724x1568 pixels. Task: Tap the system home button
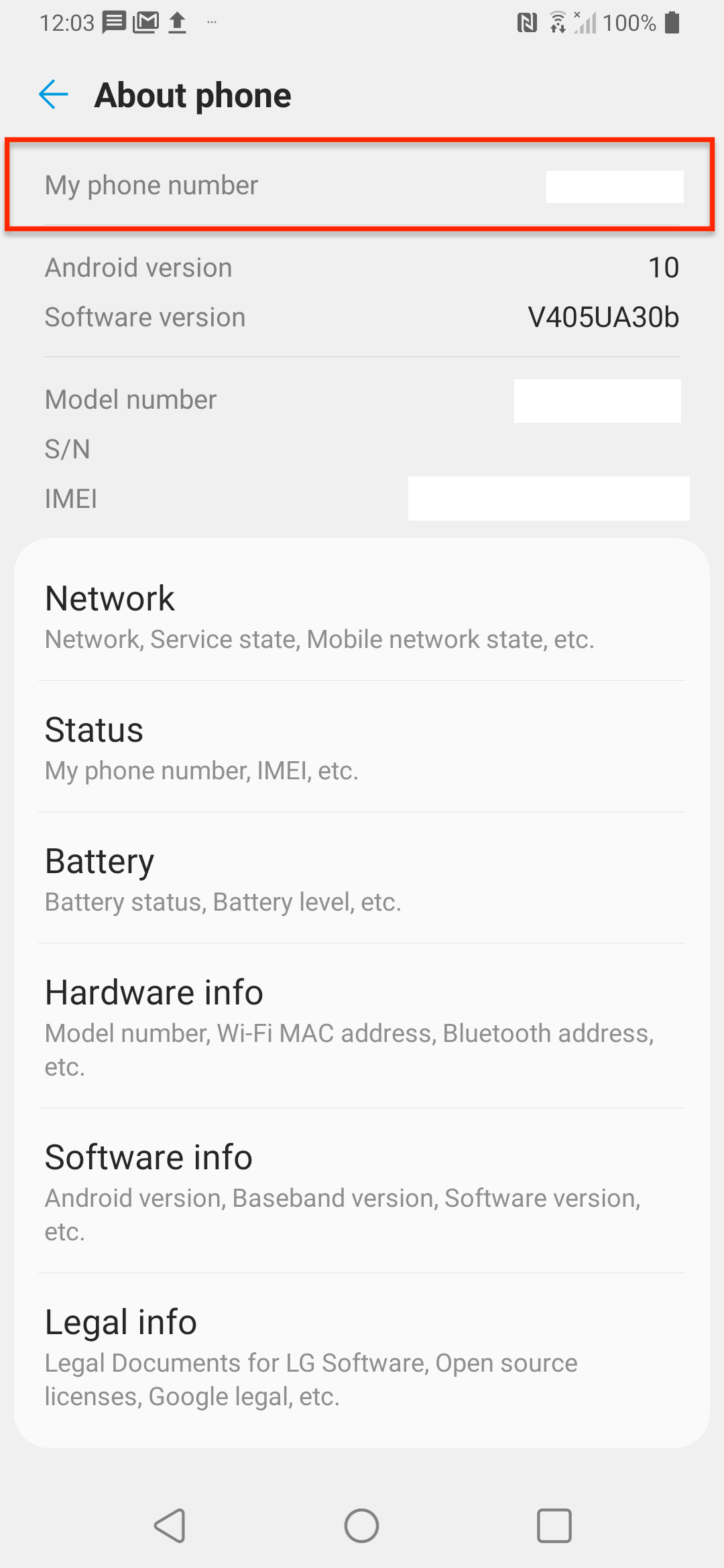(362, 1526)
